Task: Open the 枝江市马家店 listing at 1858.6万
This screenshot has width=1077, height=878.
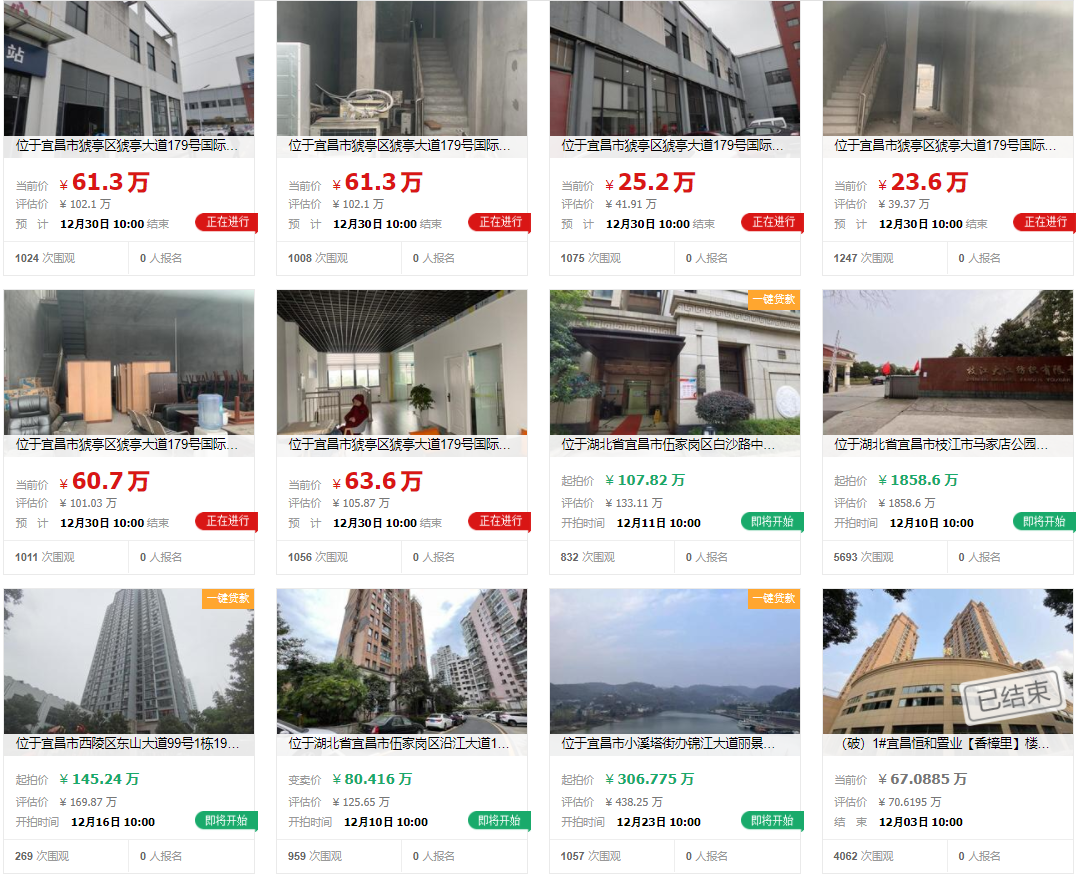Action: 946,445
